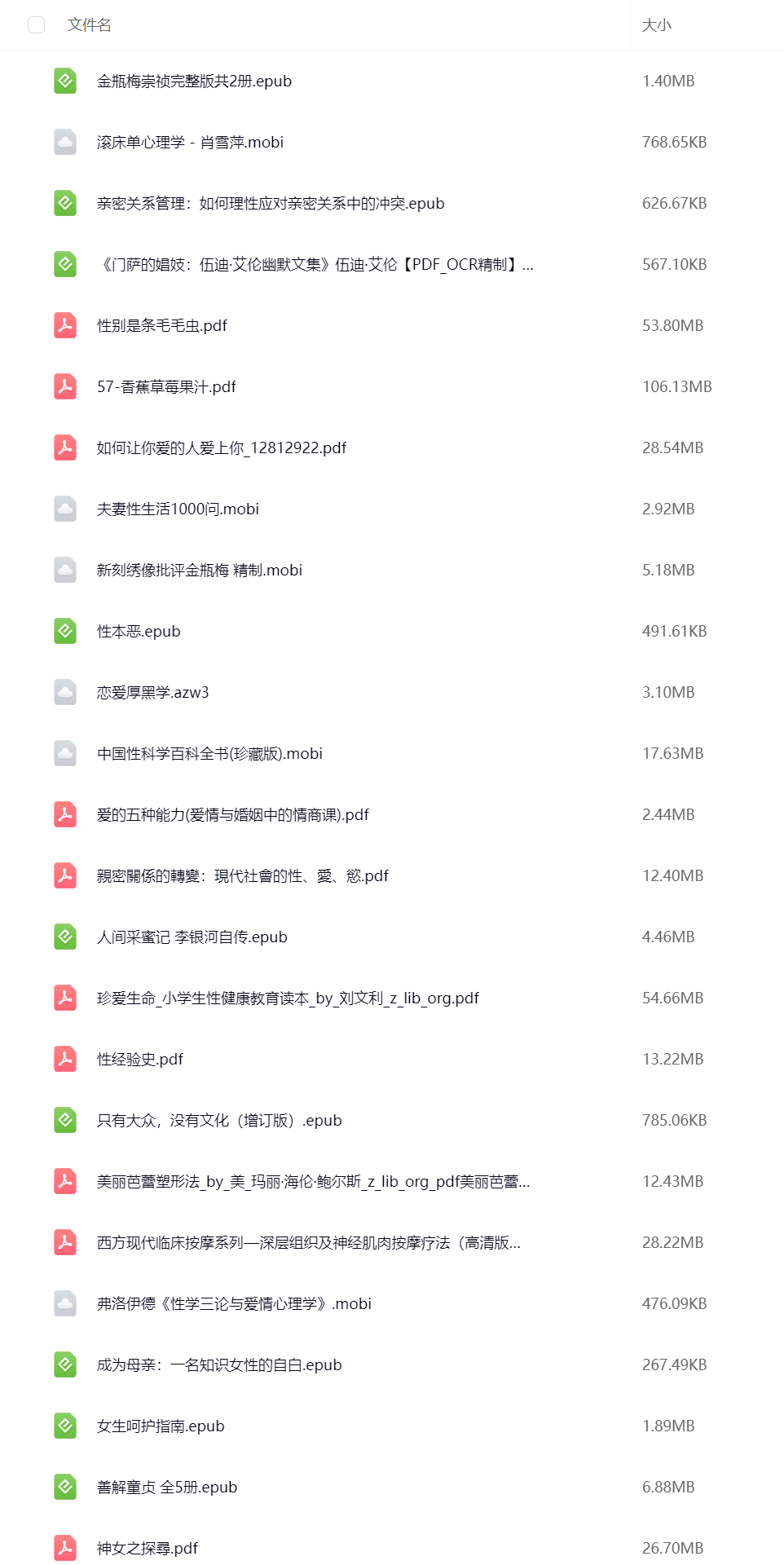Image resolution: width=784 pixels, height=1565 pixels.
Task: Open 爱的五种能力 pdf file
Action: [x=232, y=815]
